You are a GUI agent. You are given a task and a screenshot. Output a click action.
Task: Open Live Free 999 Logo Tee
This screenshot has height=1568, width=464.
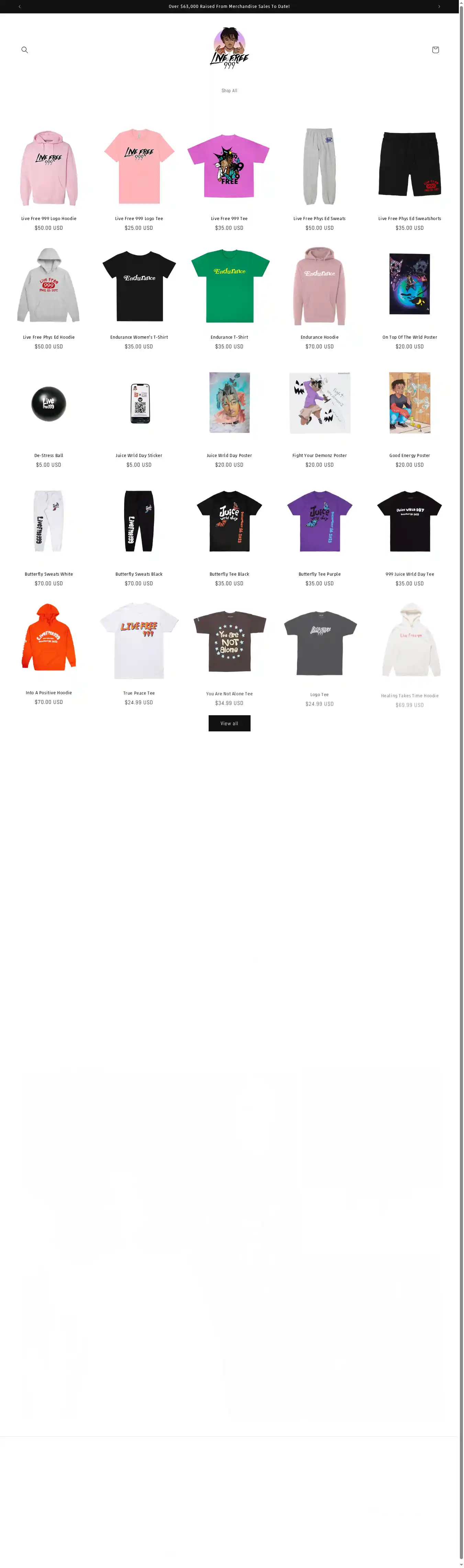click(x=139, y=218)
